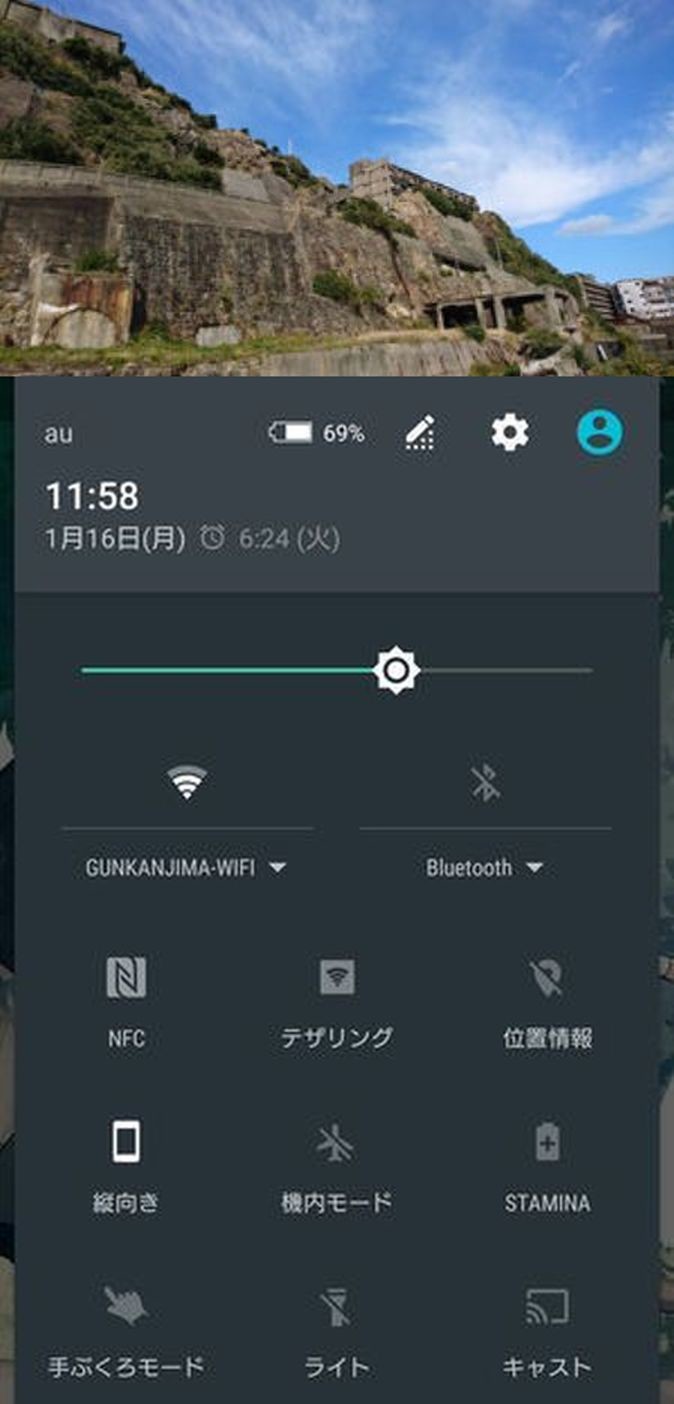Screen dimensions: 674x1404
Task: Open the alarm set for 6:24
Action: tap(270, 540)
